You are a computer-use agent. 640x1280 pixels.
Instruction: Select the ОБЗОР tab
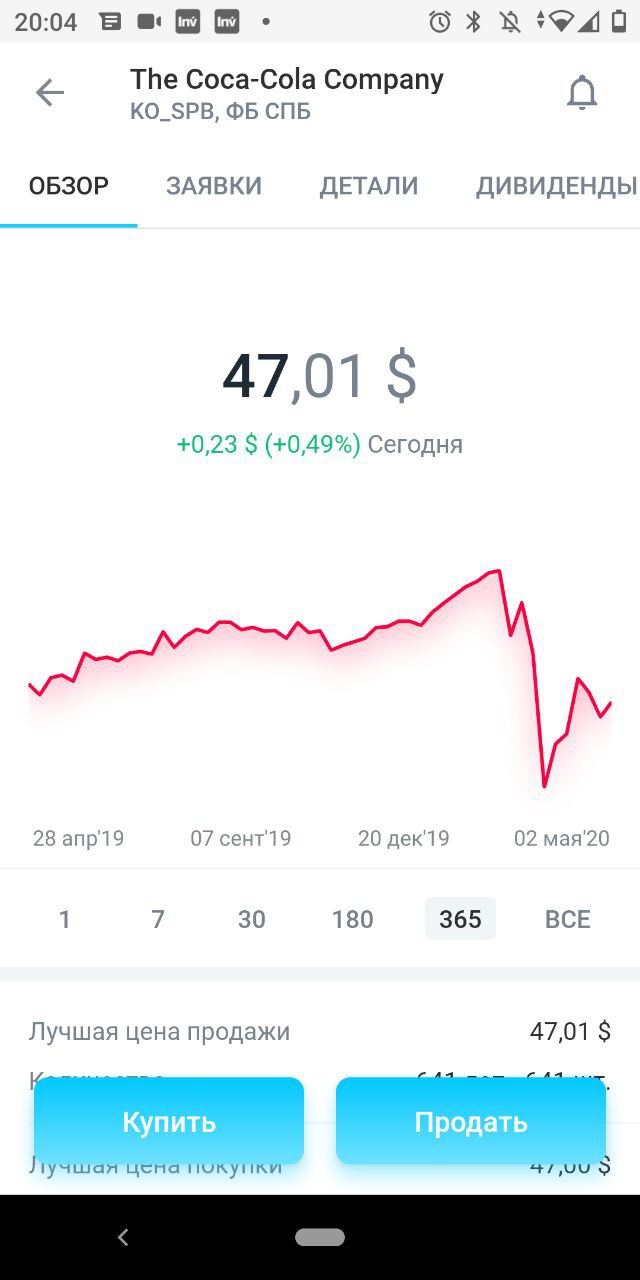tap(69, 186)
